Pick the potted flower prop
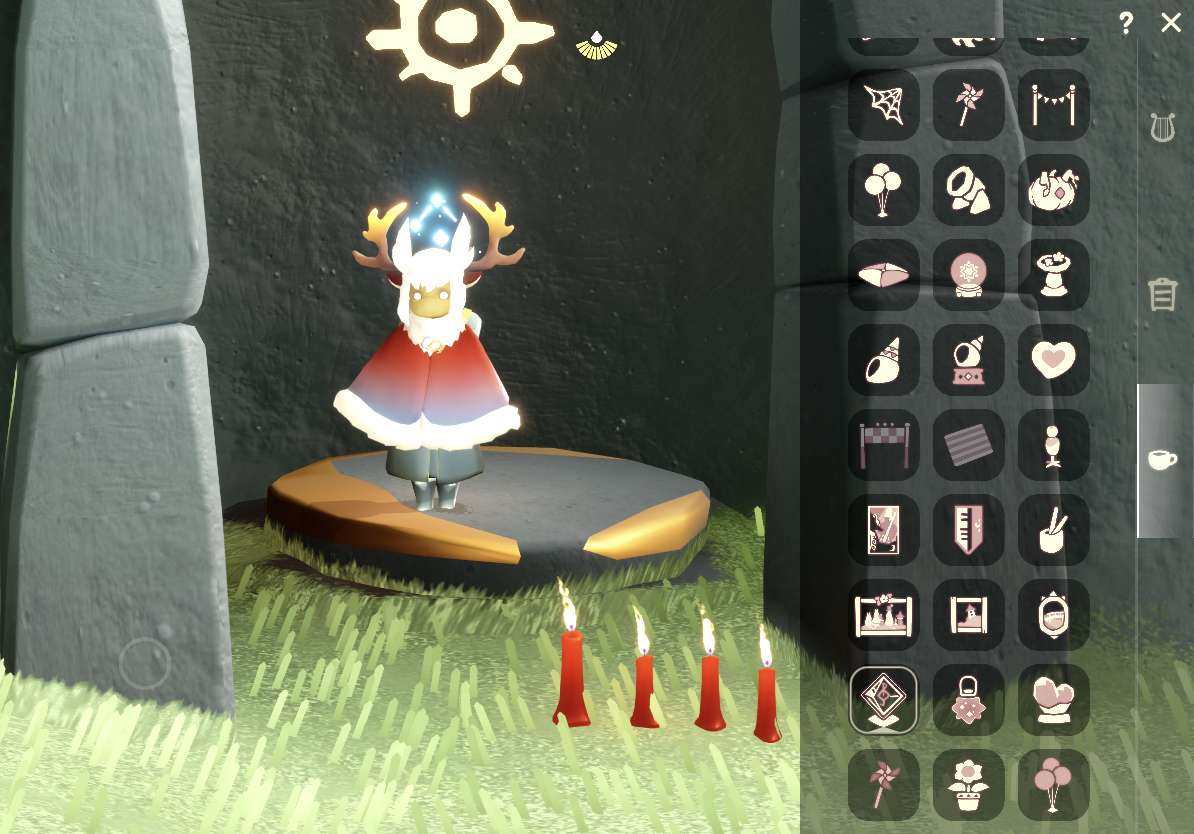 pyautogui.click(x=969, y=785)
